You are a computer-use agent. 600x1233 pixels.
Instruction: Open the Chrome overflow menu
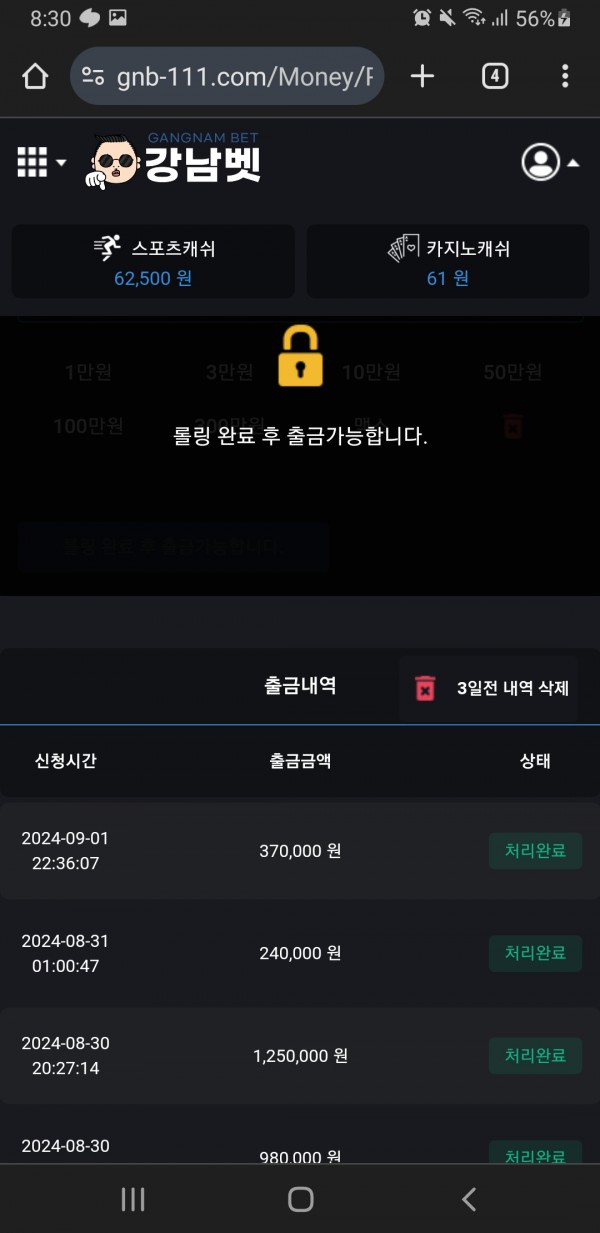565,76
